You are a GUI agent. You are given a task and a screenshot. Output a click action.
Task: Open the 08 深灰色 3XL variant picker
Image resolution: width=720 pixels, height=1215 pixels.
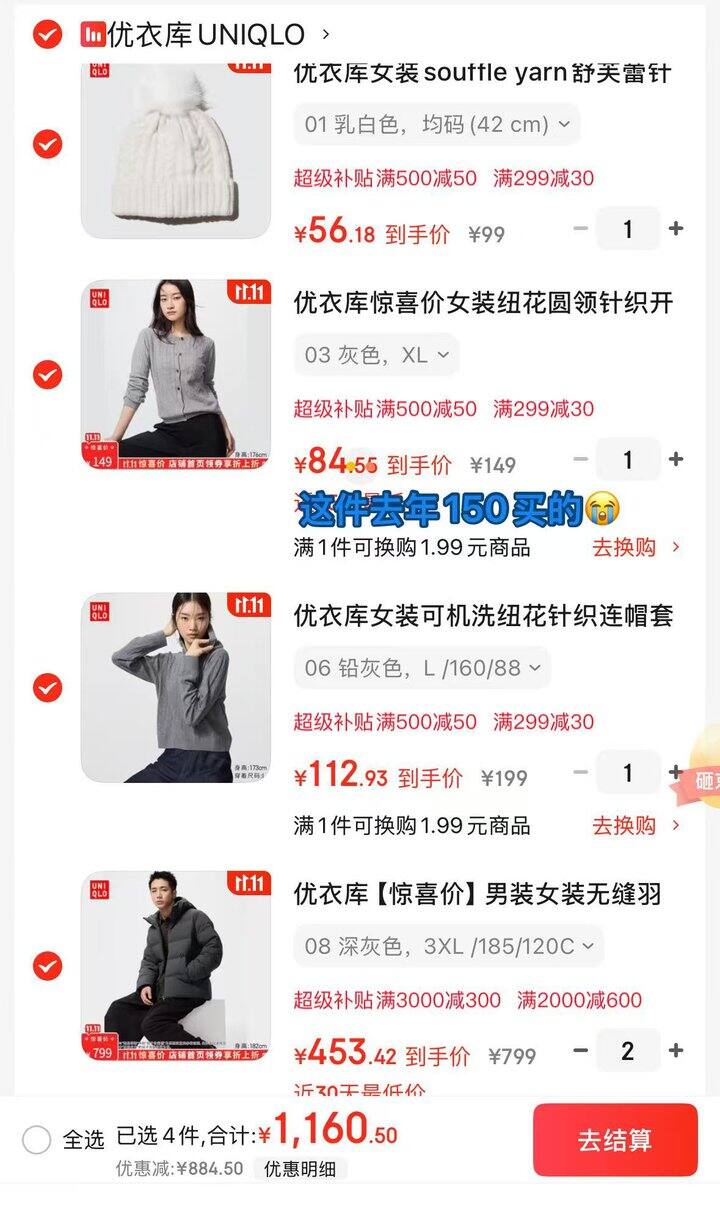coord(448,946)
